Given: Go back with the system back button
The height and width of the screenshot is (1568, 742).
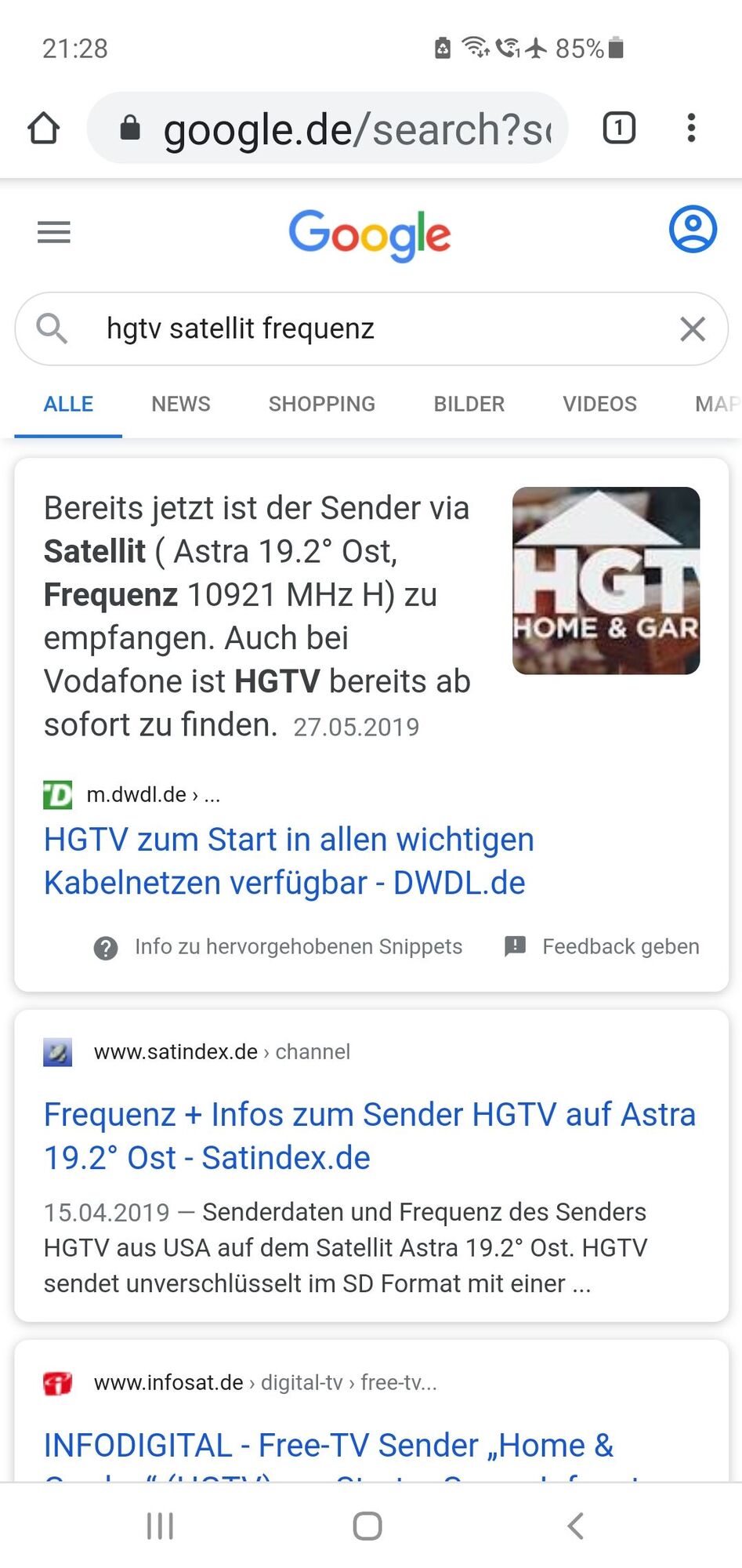Looking at the screenshot, I should click(x=575, y=1526).
